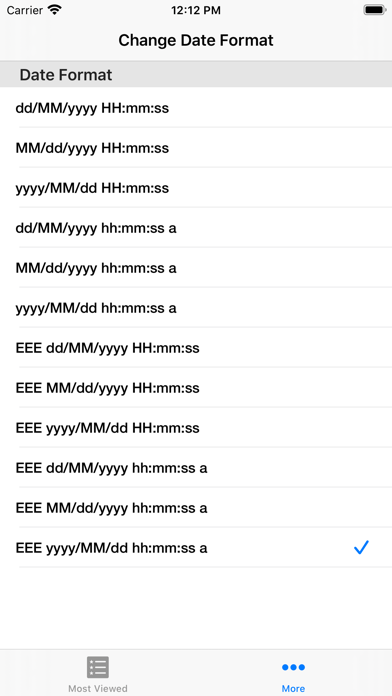Pick yyyy/MM/dd hh:mm:ss a format
The width and height of the screenshot is (392, 696).
pos(196,308)
